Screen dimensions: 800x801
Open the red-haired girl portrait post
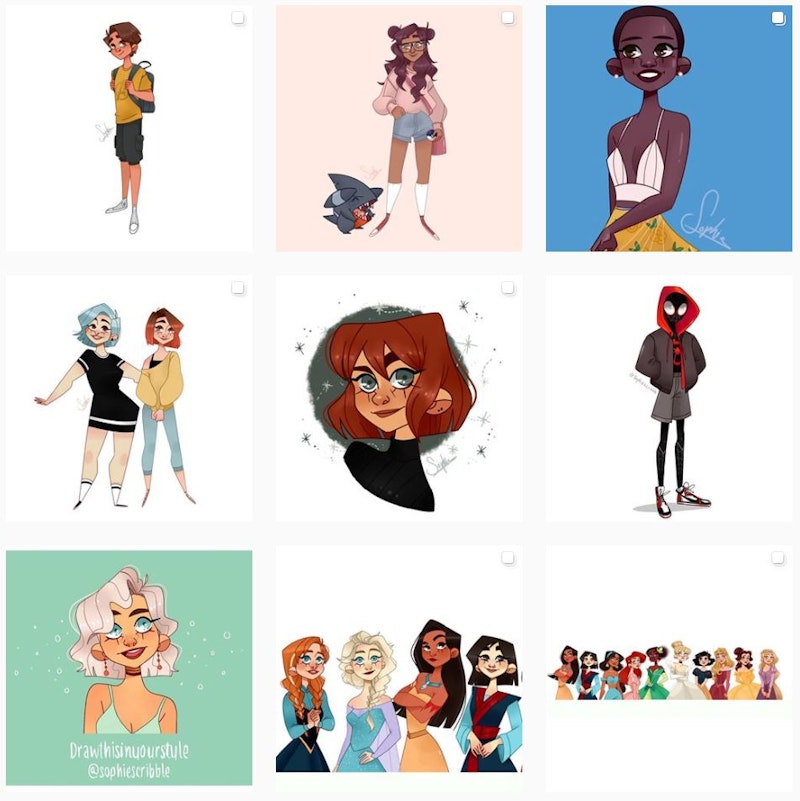pyautogui.click(x=398, y=400)
